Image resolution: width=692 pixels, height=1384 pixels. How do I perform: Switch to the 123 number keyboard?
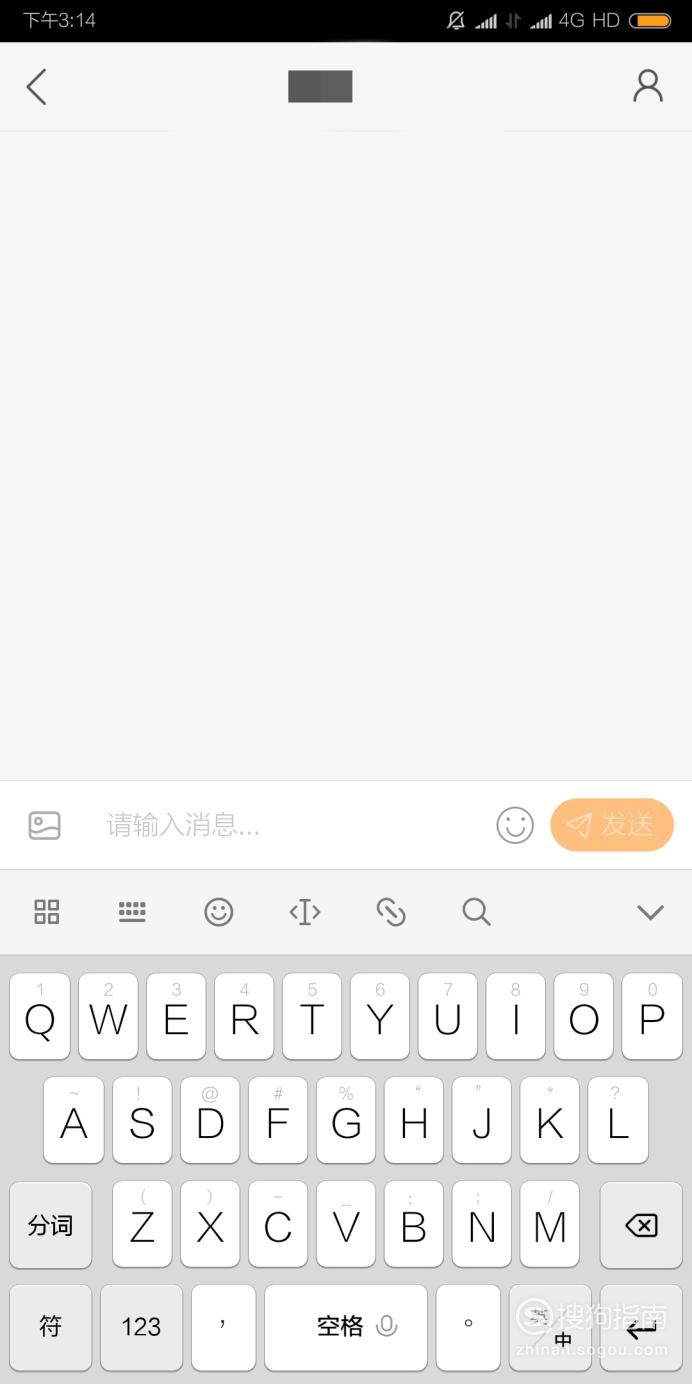(141, 1327)
